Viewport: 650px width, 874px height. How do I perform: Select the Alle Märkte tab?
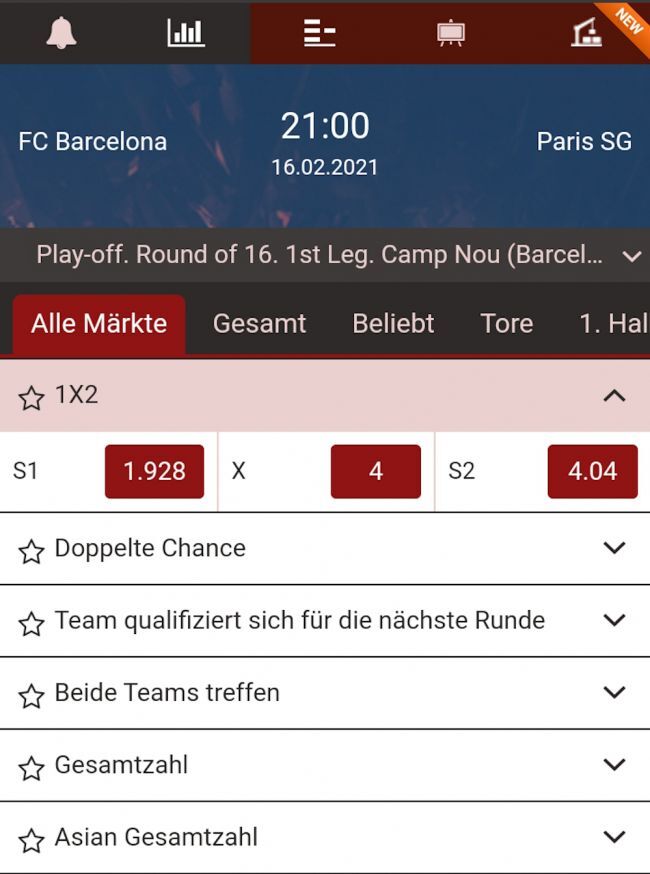tap(99, 324)
